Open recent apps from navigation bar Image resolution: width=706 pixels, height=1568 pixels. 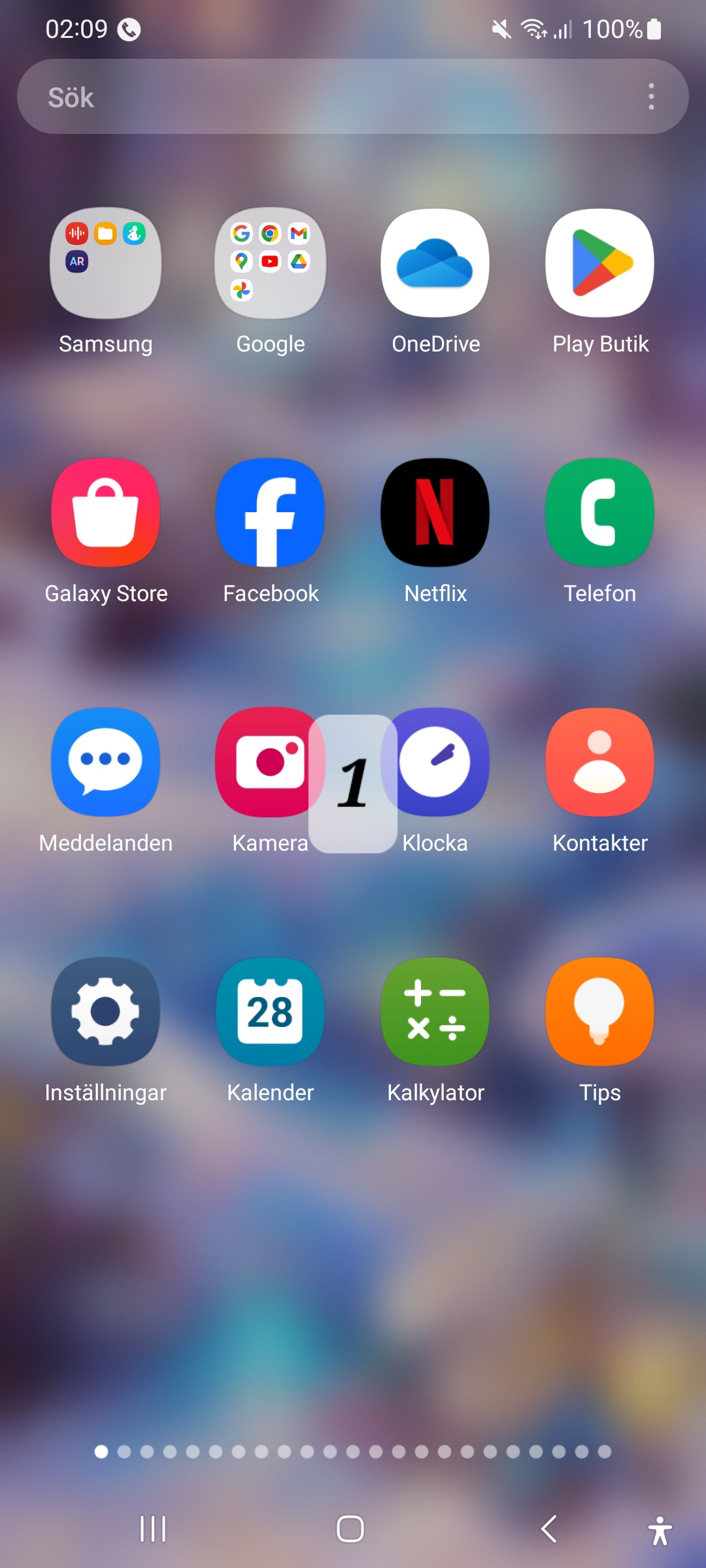153,1529
